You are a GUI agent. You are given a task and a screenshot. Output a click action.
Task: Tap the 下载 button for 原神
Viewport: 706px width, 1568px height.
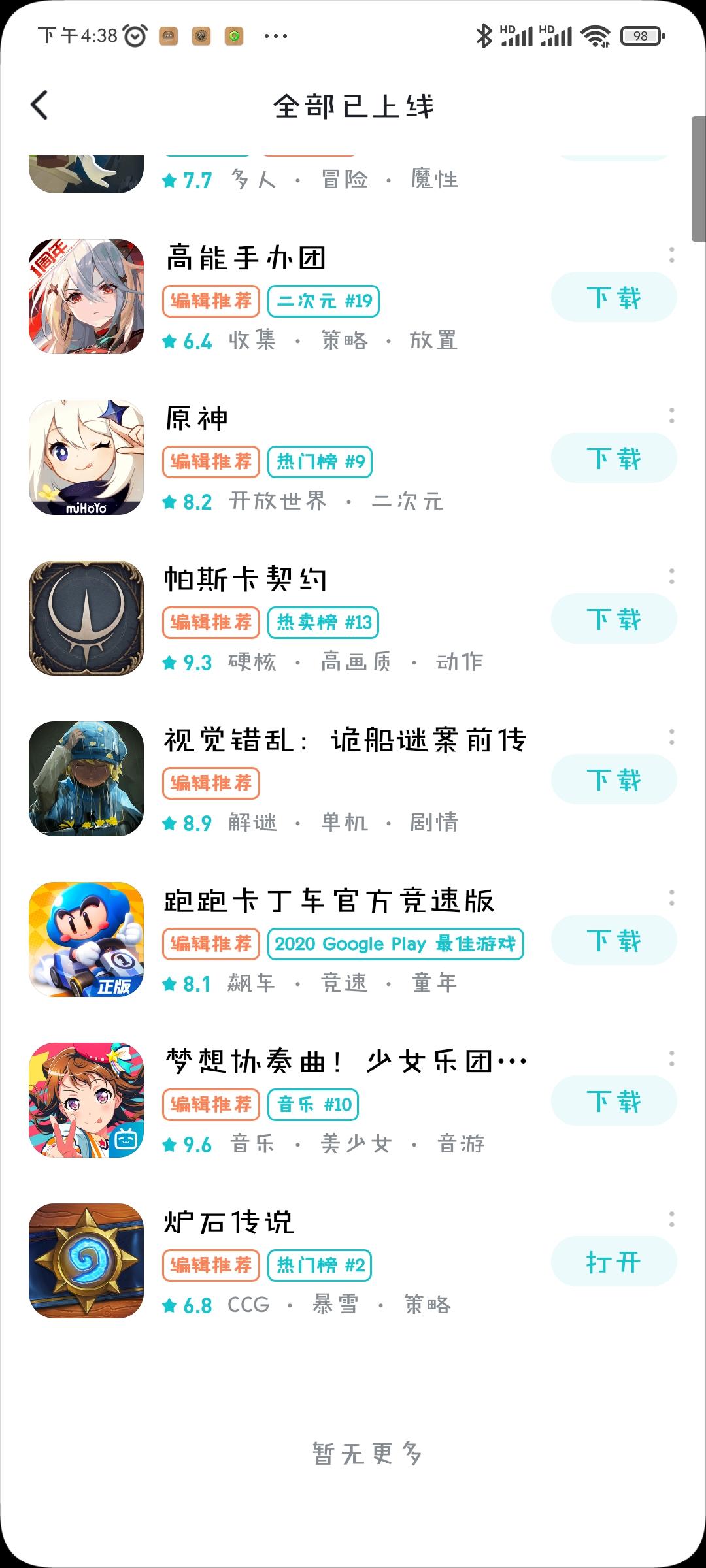(x=613, y=458)
